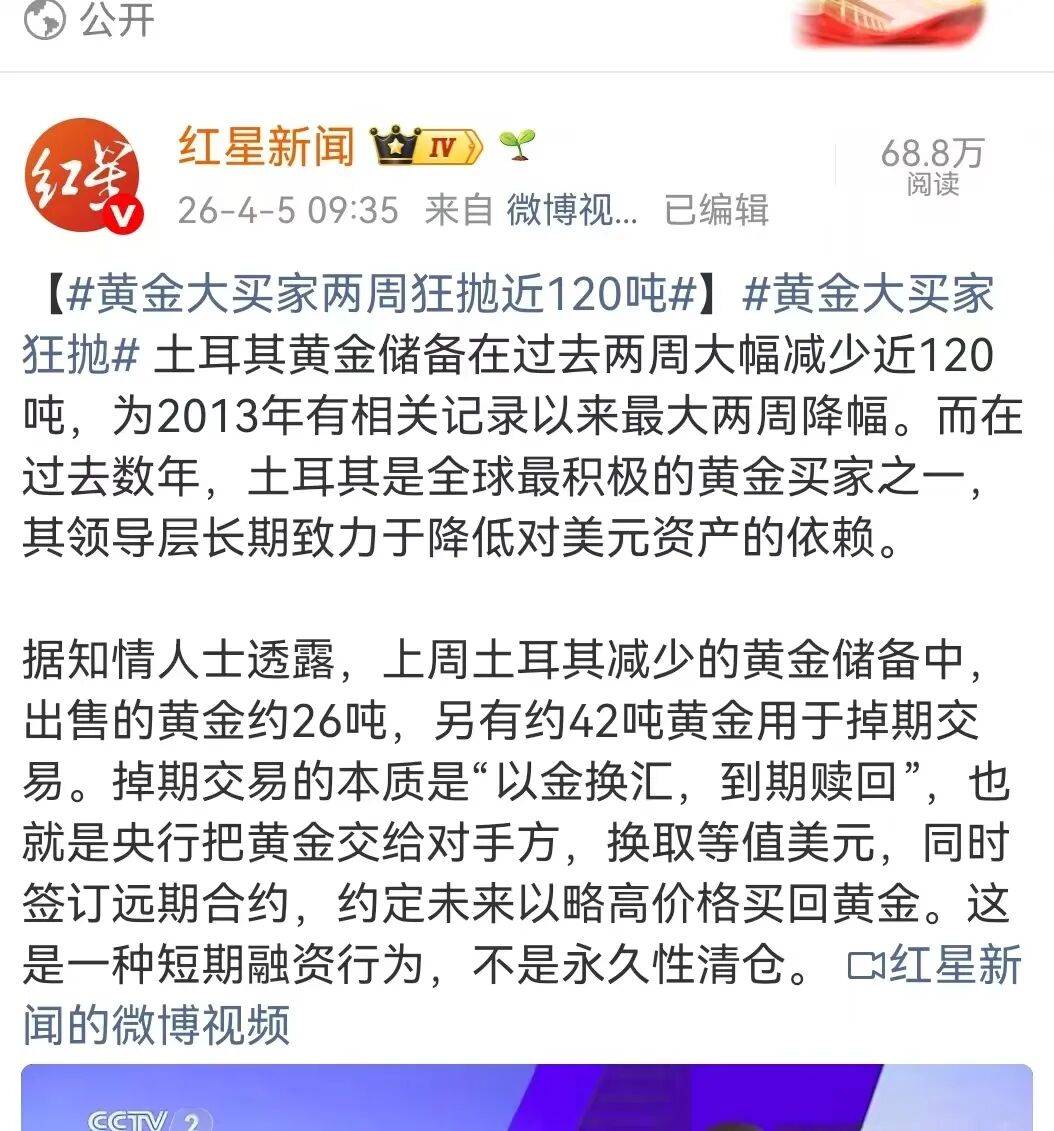This screenshot has height=1131, width=1054.
Task: Open the 红星新闻 profile avatar
Action: coord(82,177)
